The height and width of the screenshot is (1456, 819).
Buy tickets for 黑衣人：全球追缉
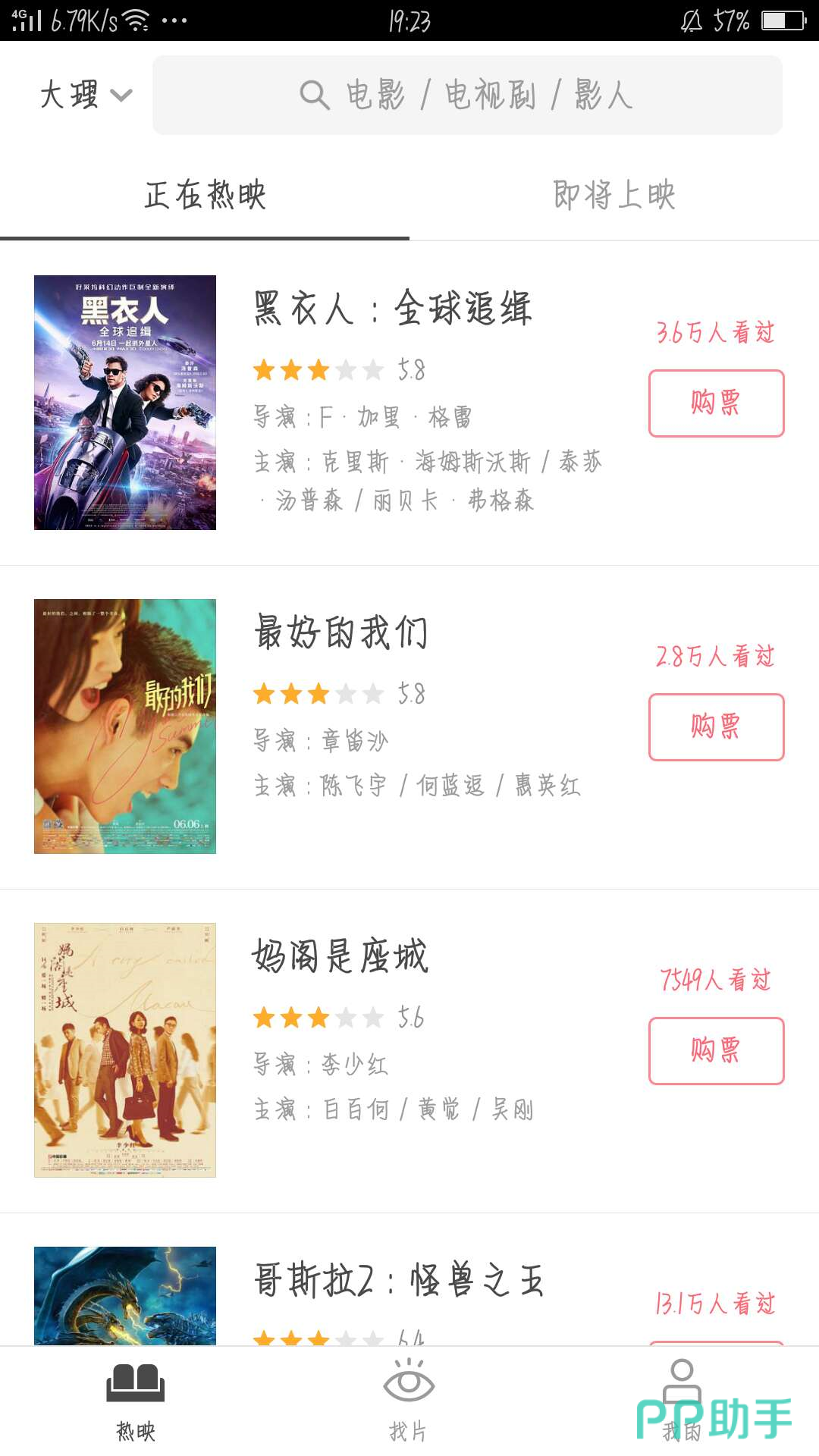(715, 403)
